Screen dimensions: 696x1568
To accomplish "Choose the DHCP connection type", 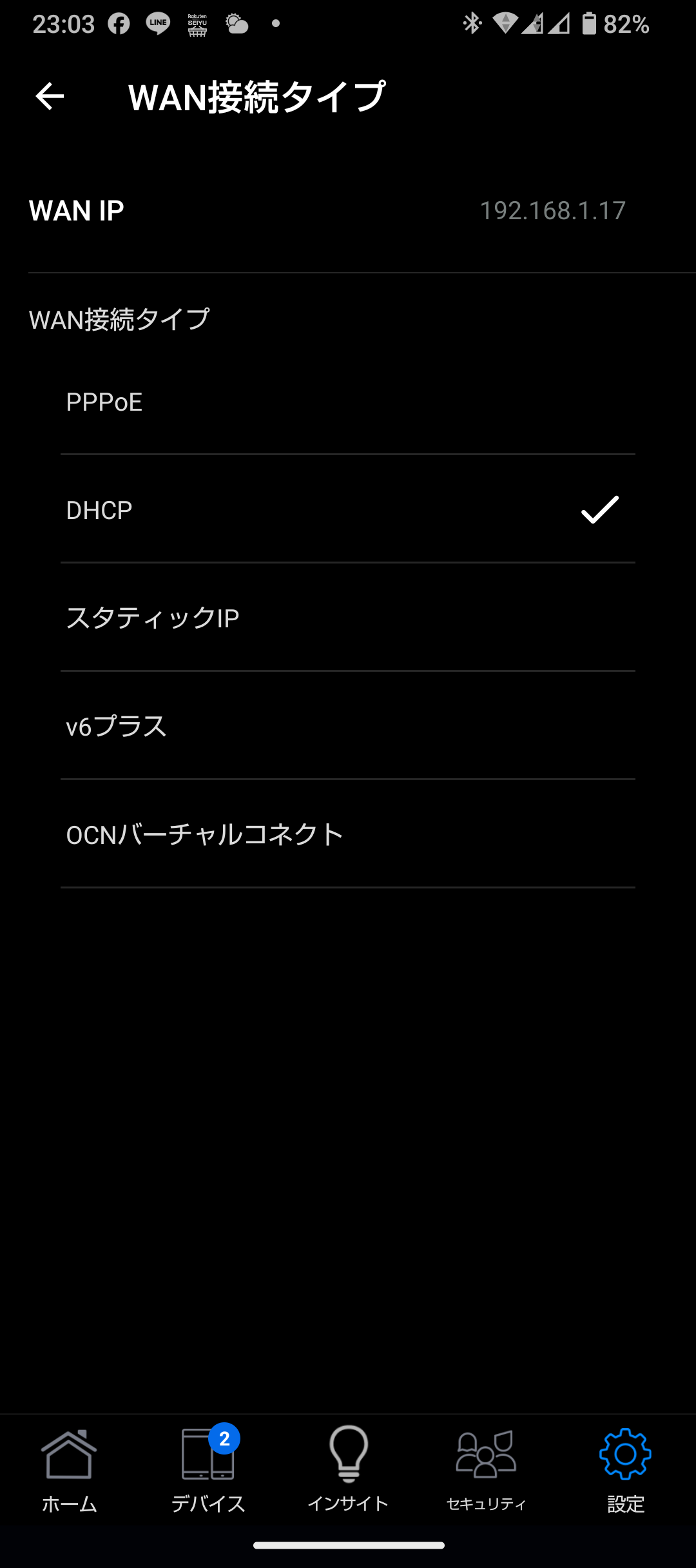I will coord(348,509).
